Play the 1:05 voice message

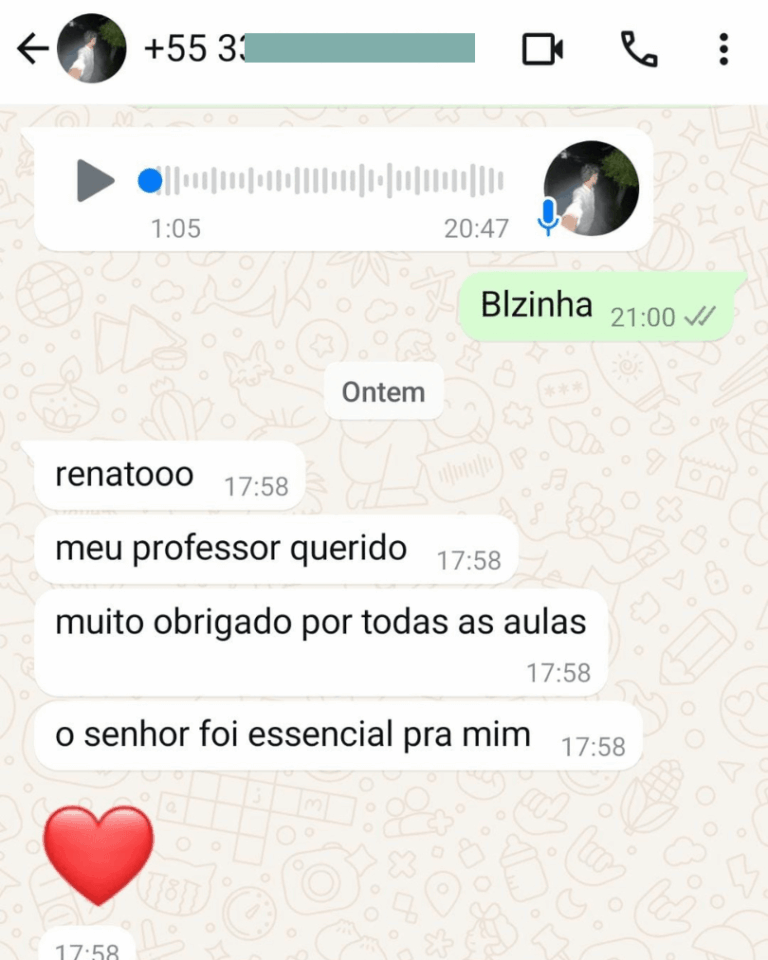pos(95,181)
